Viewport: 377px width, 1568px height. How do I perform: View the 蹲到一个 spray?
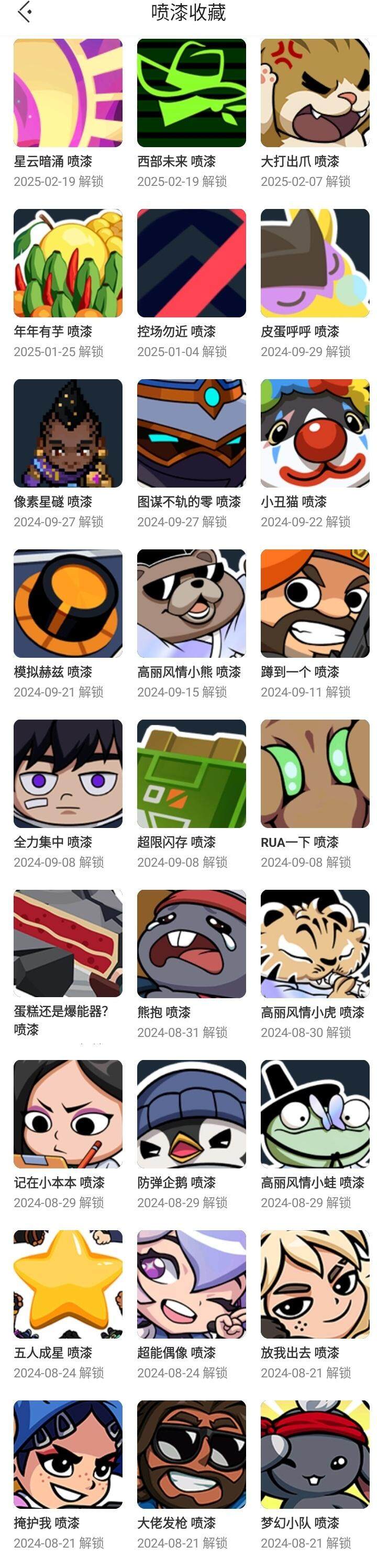(314, 603)
